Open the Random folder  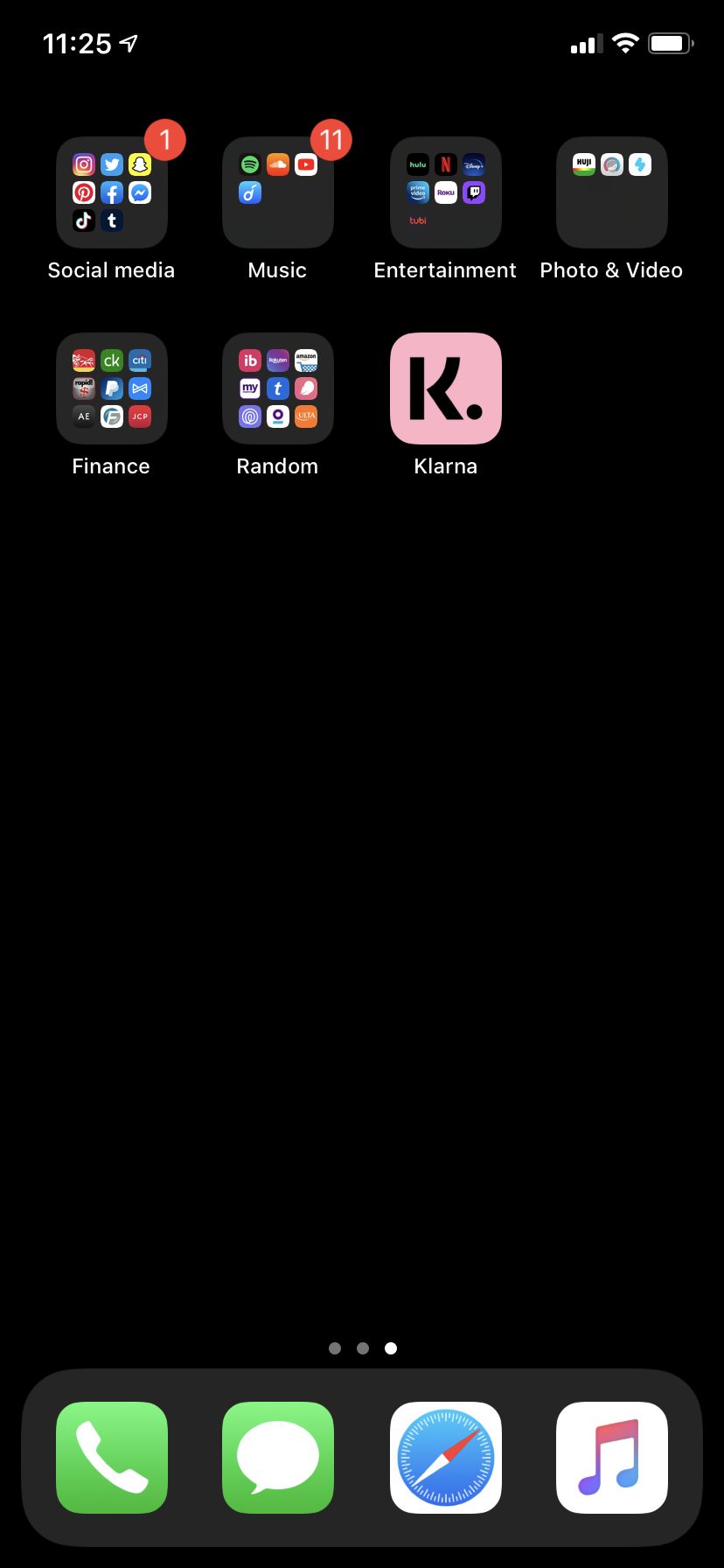pyautogui.click(x=278, y=388)
